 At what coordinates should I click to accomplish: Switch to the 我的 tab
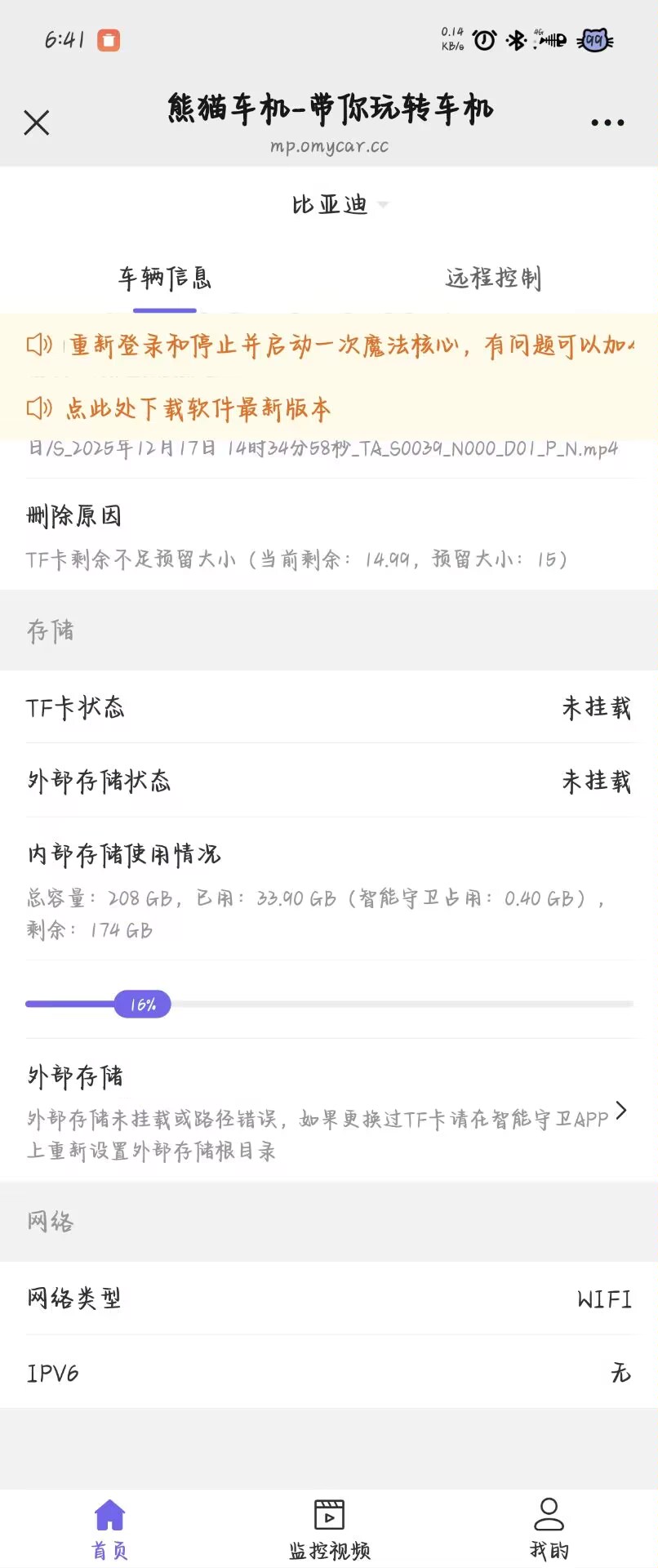point(549,1529)
